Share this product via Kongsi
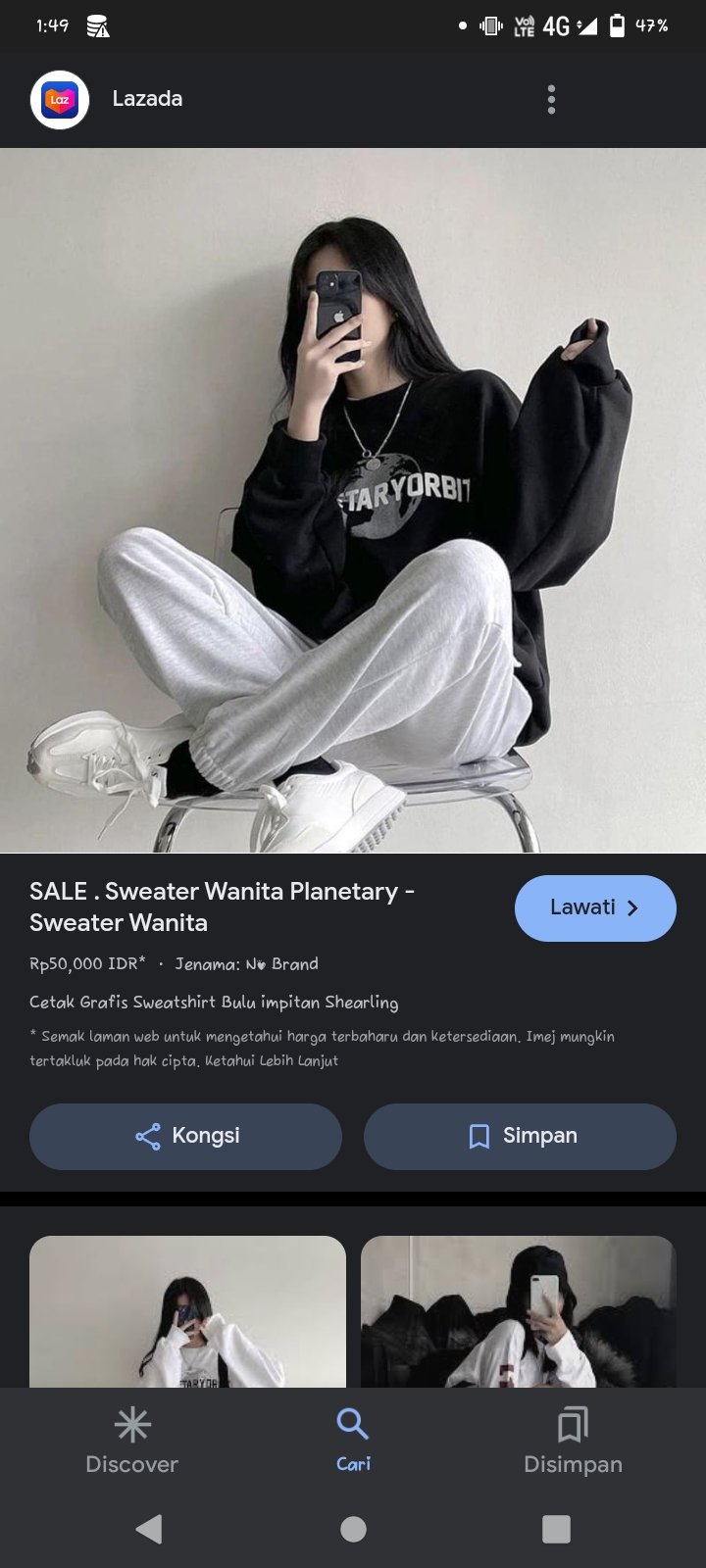Image resolution: width=706 pixels, height=1568 pixels. [x=185, y=1136]
